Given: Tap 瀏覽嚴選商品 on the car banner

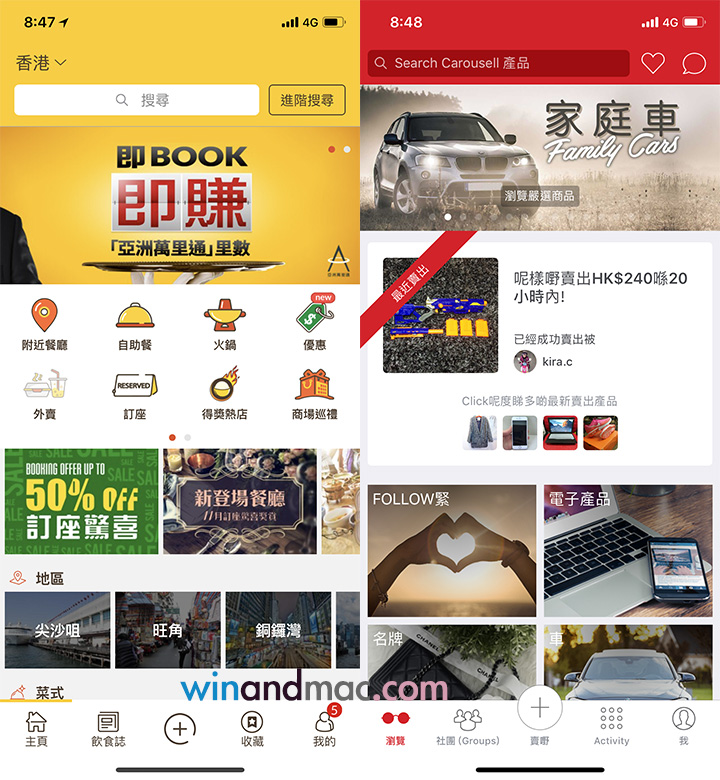Looking at the screenshot, I should [540, 196].
